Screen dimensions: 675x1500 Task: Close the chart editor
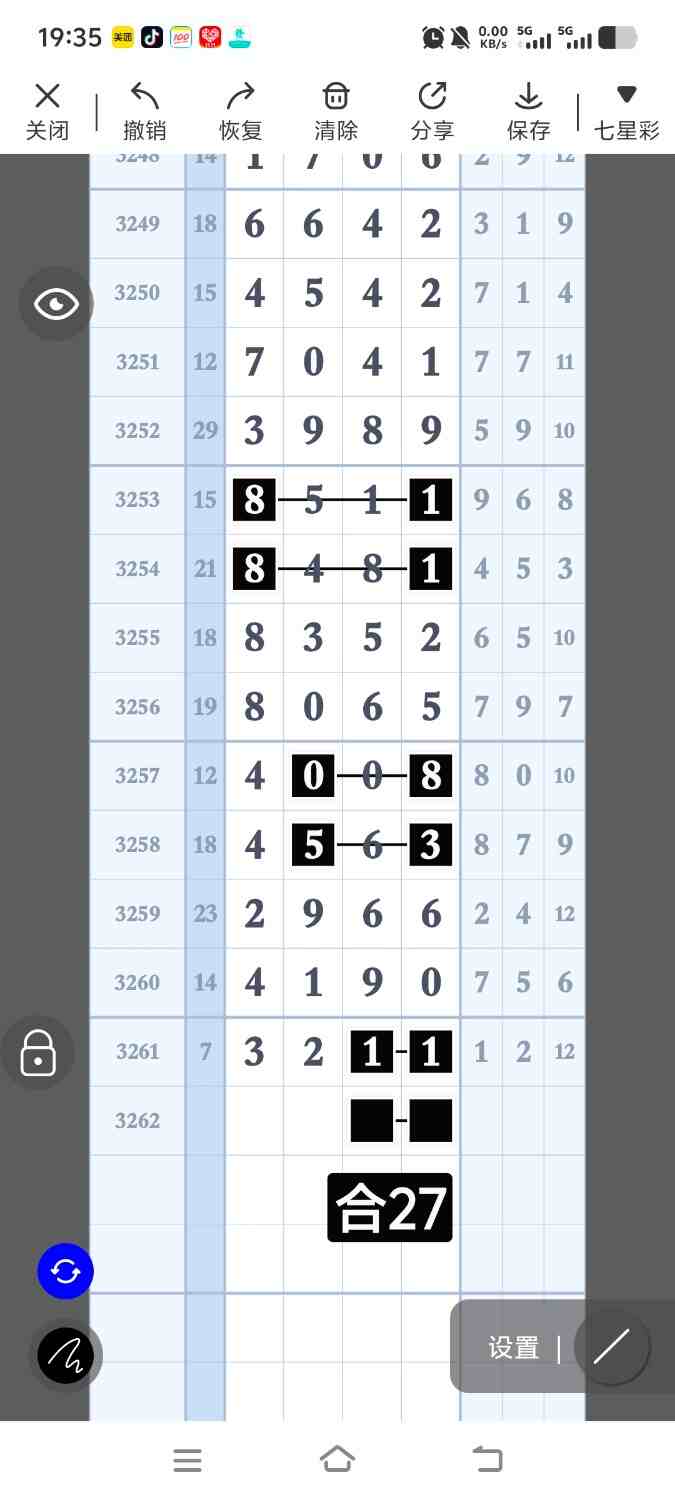(x=47, y=111)
